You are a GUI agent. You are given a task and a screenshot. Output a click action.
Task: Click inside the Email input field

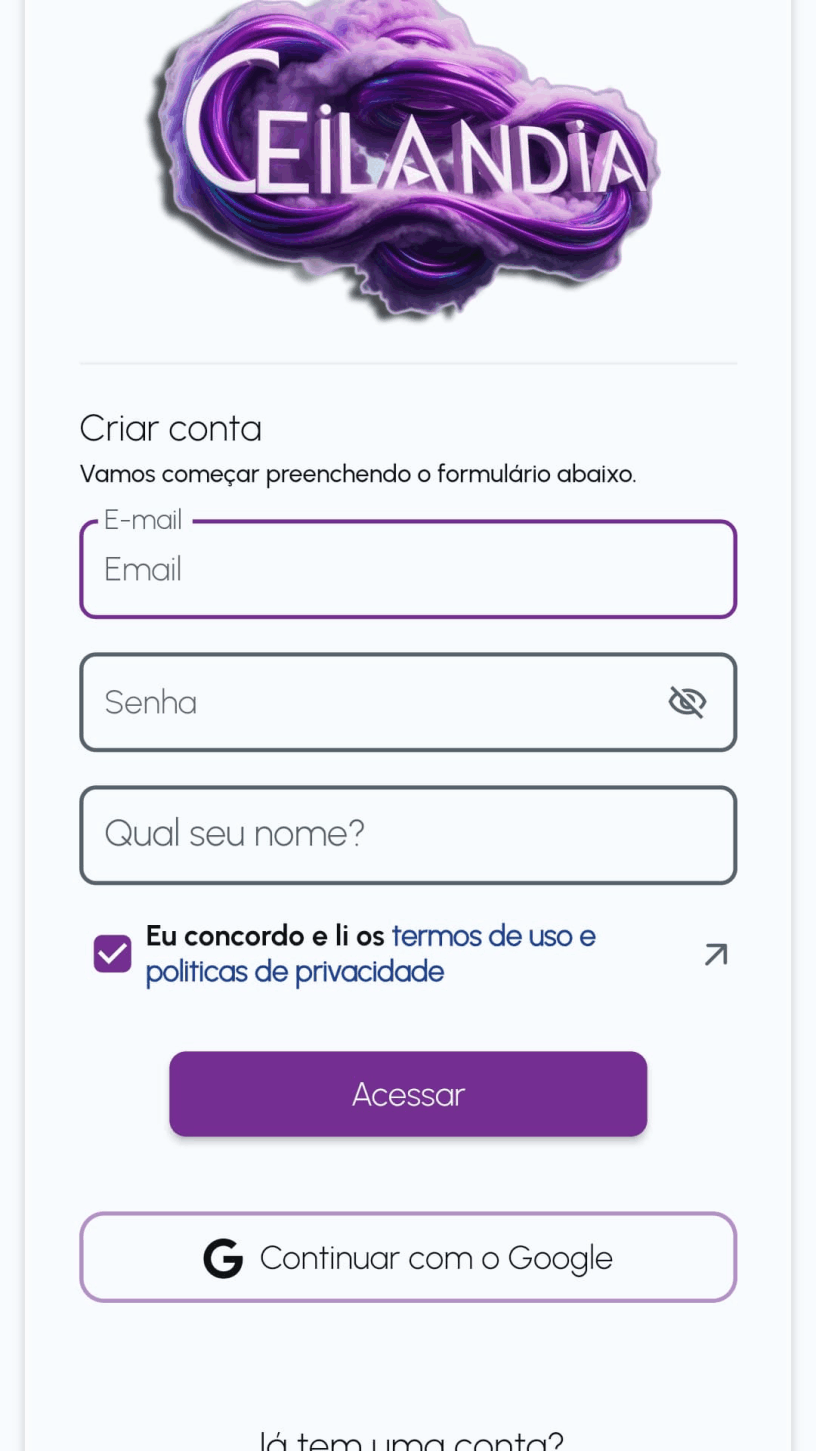[408, 569]
